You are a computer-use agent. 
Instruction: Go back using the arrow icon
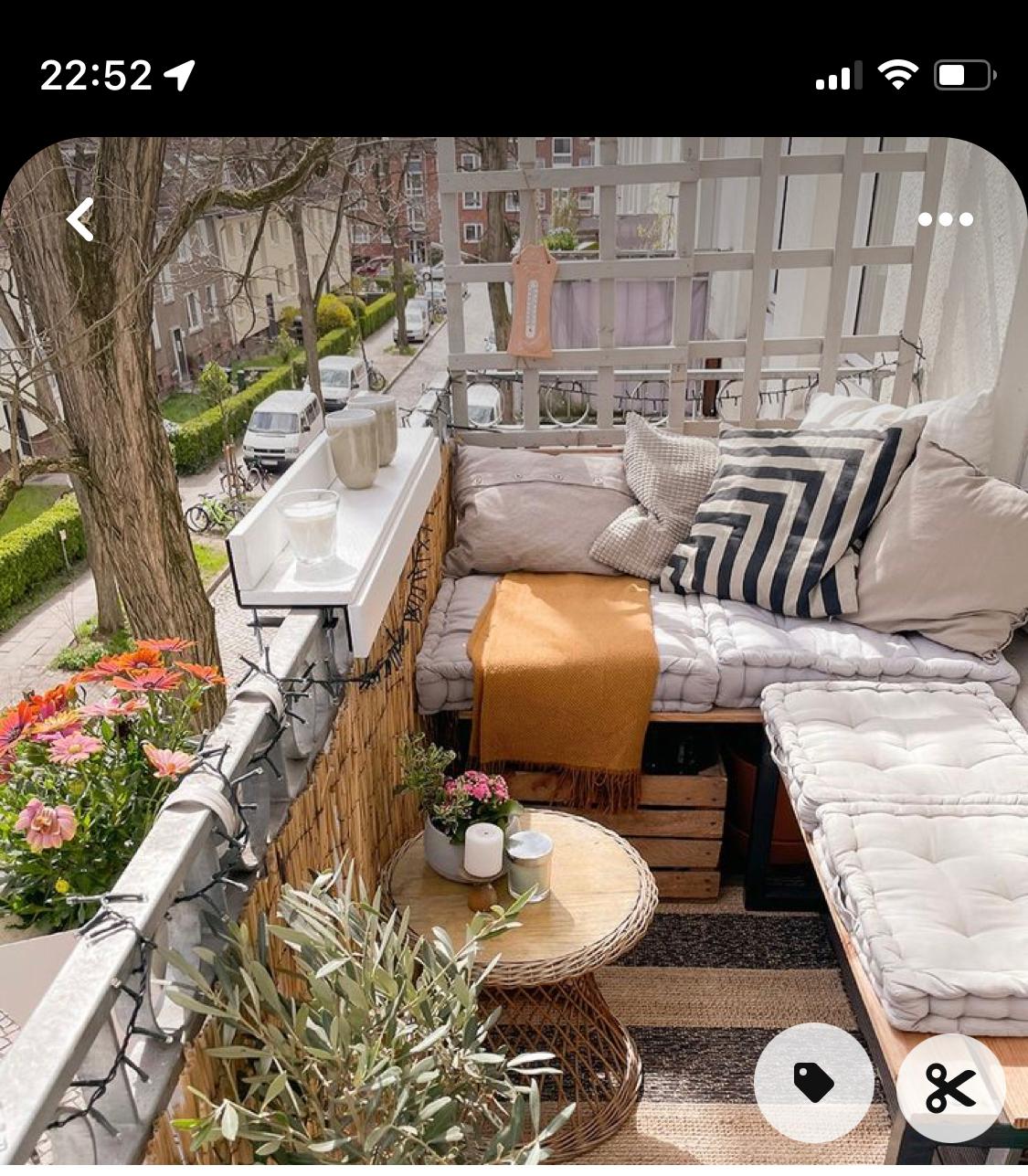(x=80, y=219)
